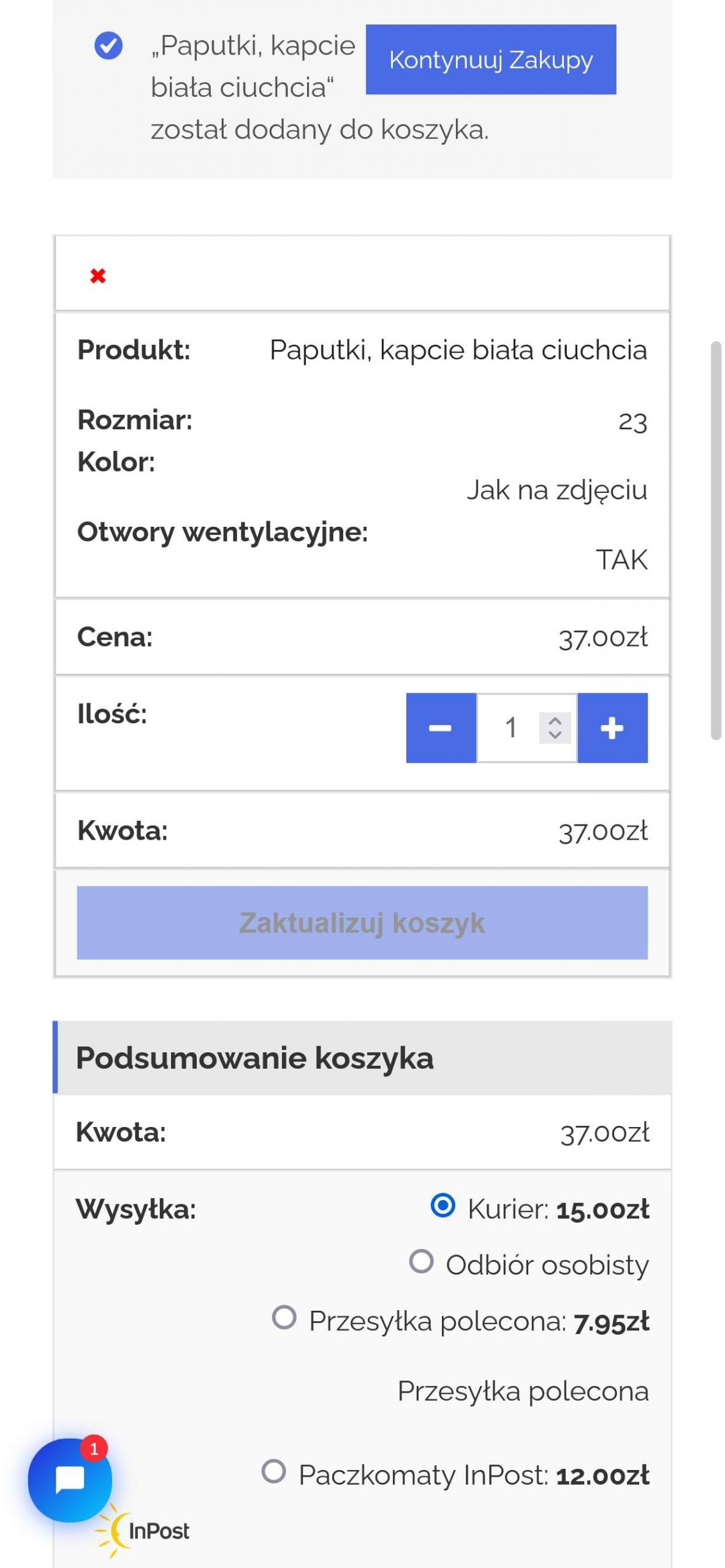Screen dimensions: 725x1568
Task: Open the chat bubble with notification
Action: pyautogui.click(x=70, y=1480)
